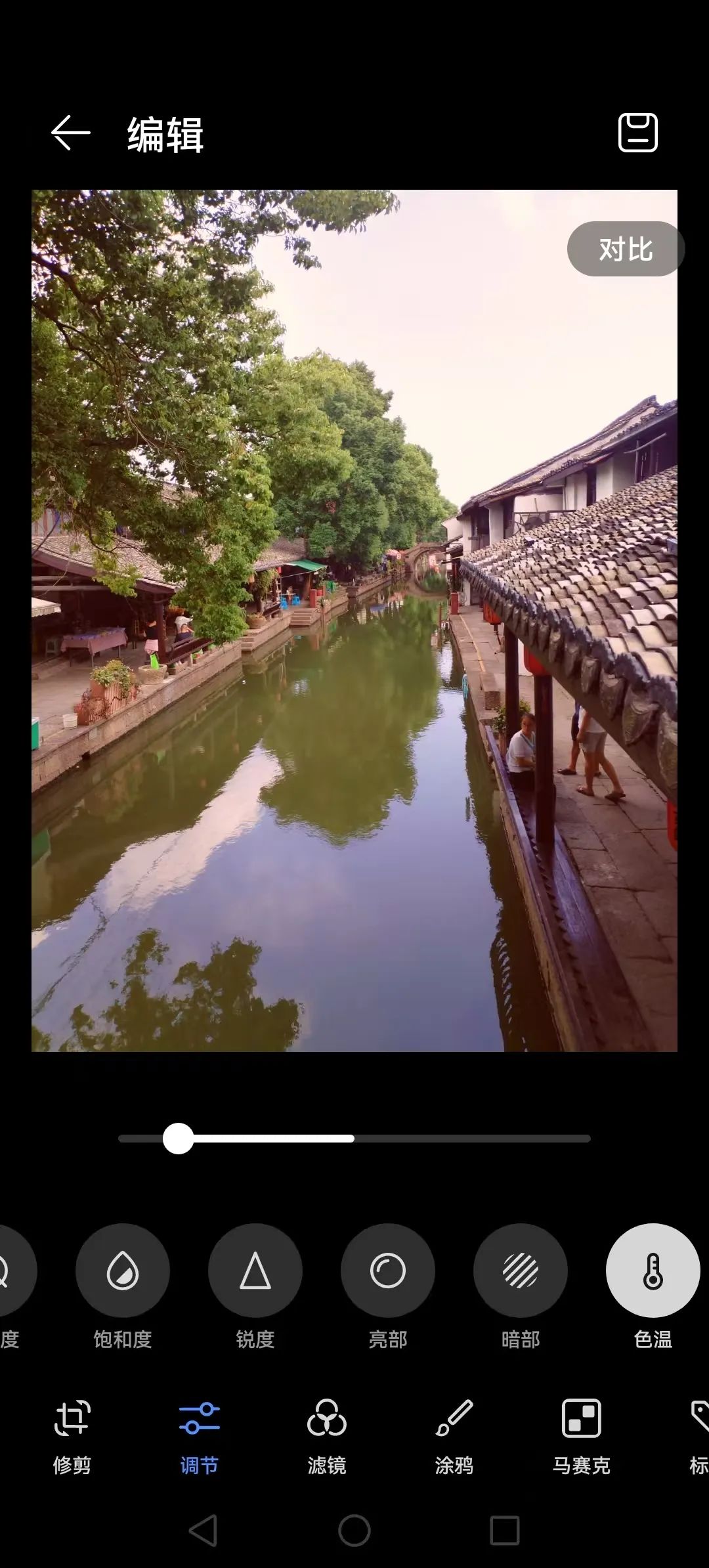Switch to the 修剪 crop tab

(x=72, y=1437)
